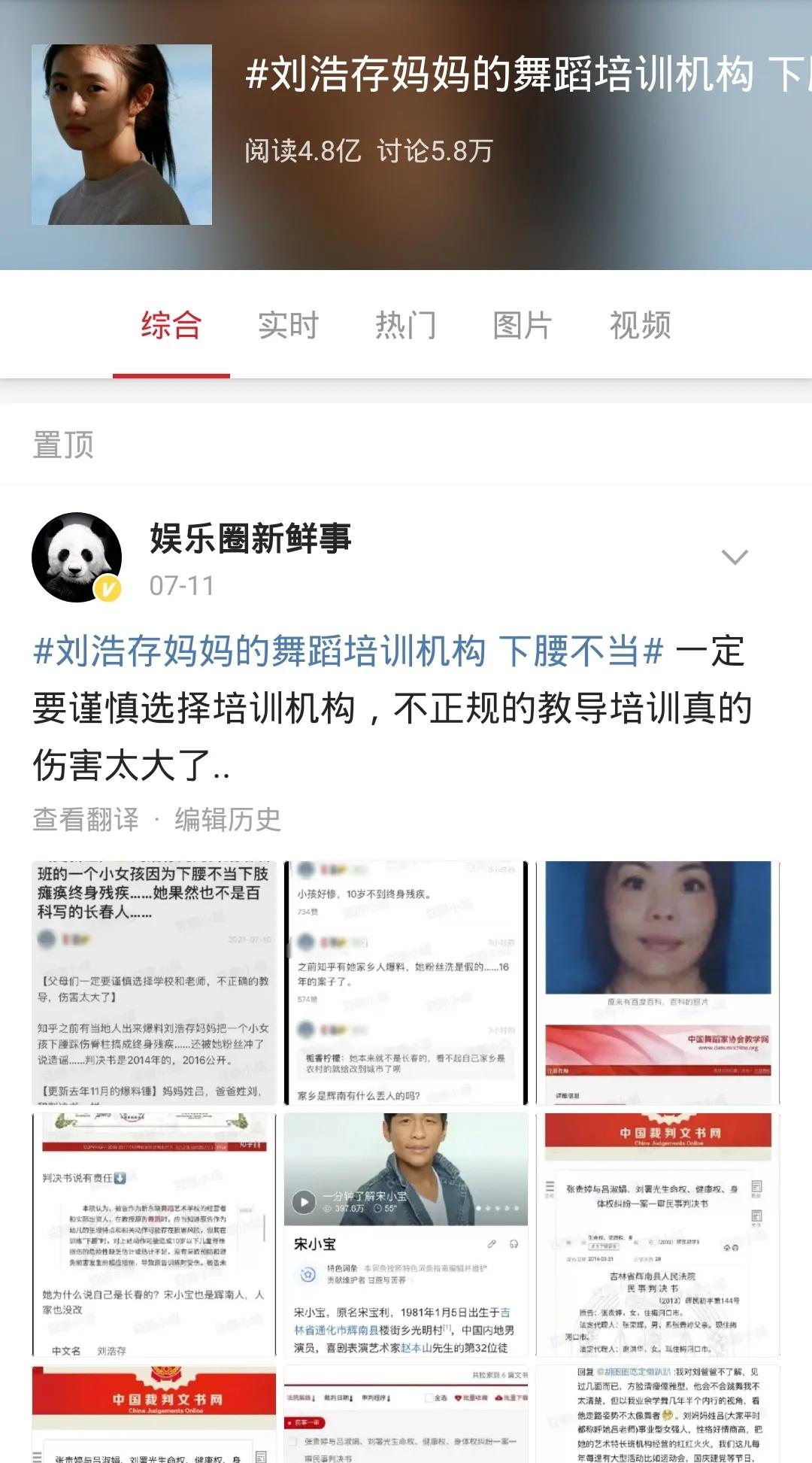812x1463 pixels.
Task: Open 娱乐圈新鲜事 profile avatar
Action: coord(77,557)
